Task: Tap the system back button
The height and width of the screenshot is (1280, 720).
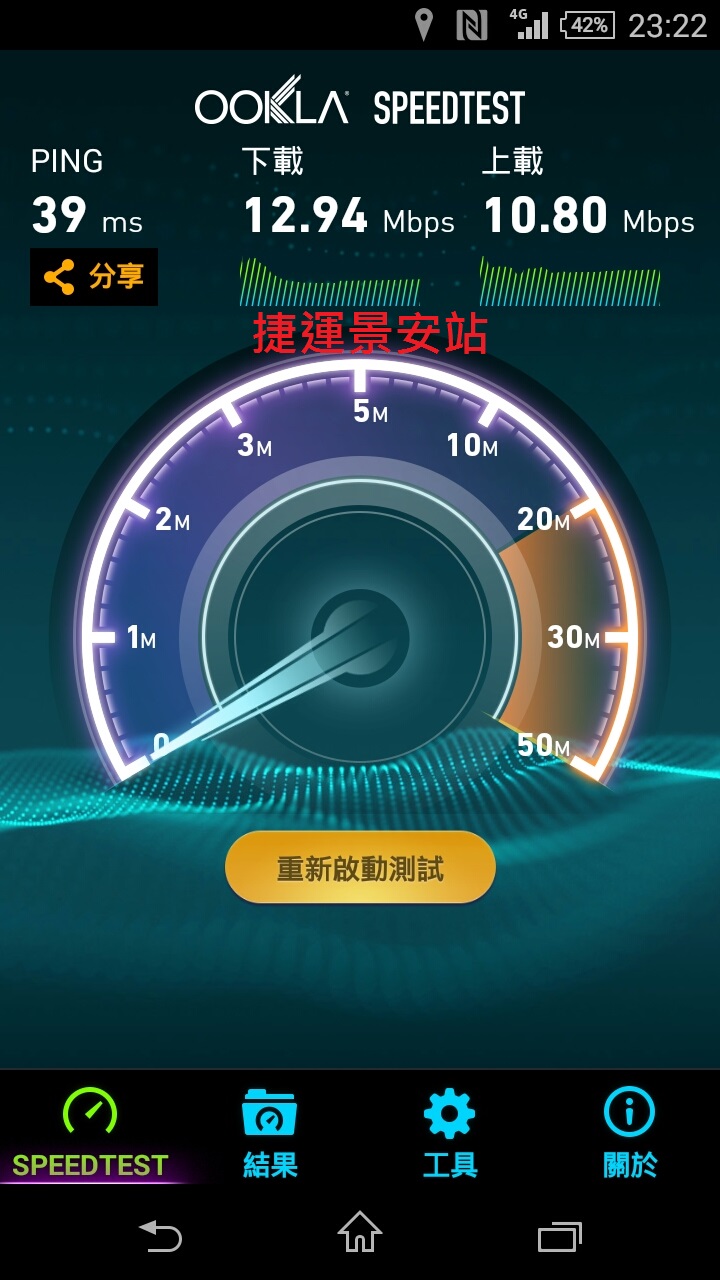Action: (x=161, y=1236)
